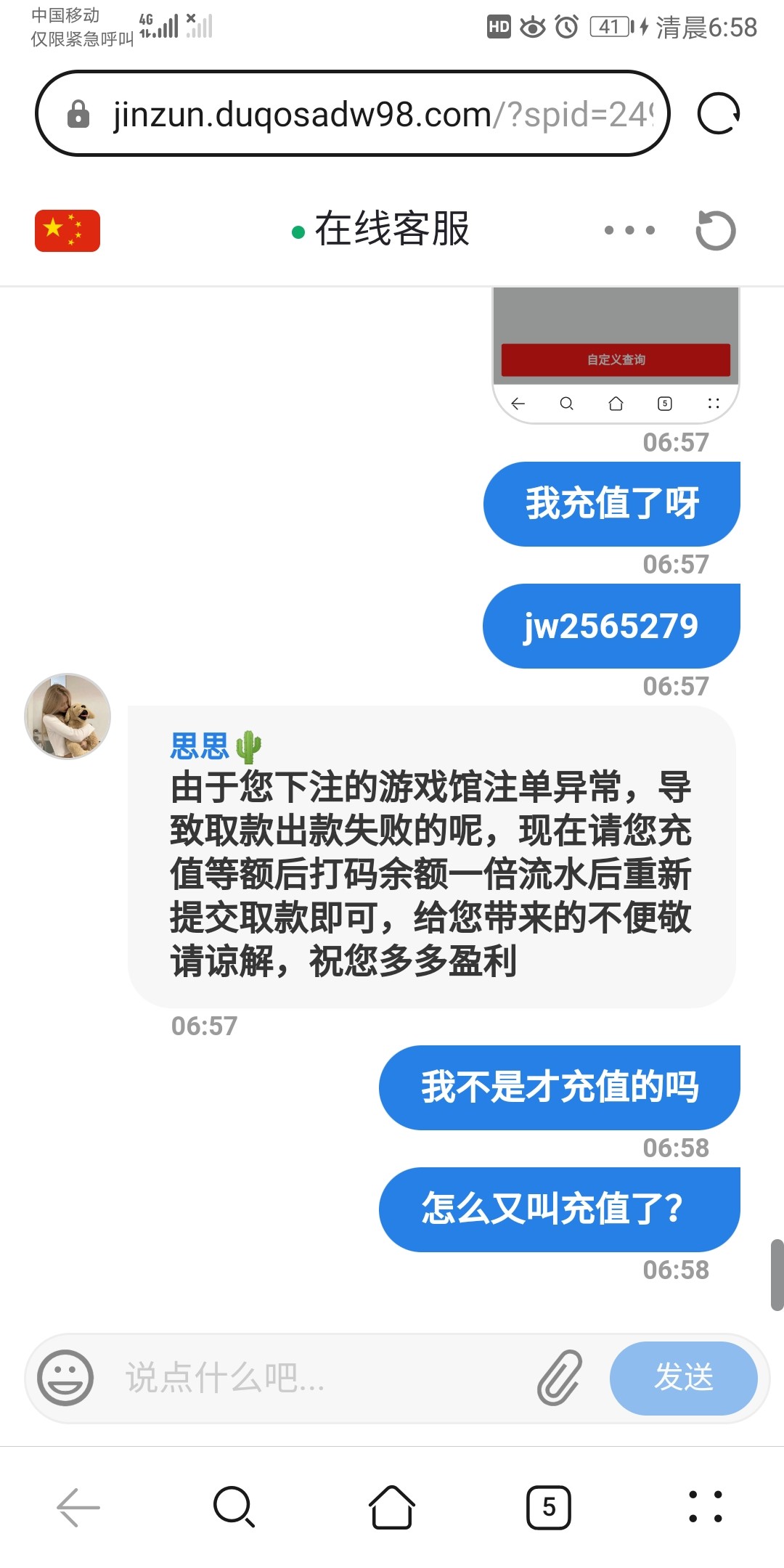This screenshot has height=1568, width=784.
Task: Attach a file with the paperclip icon
Action: tap(559, 1377)
